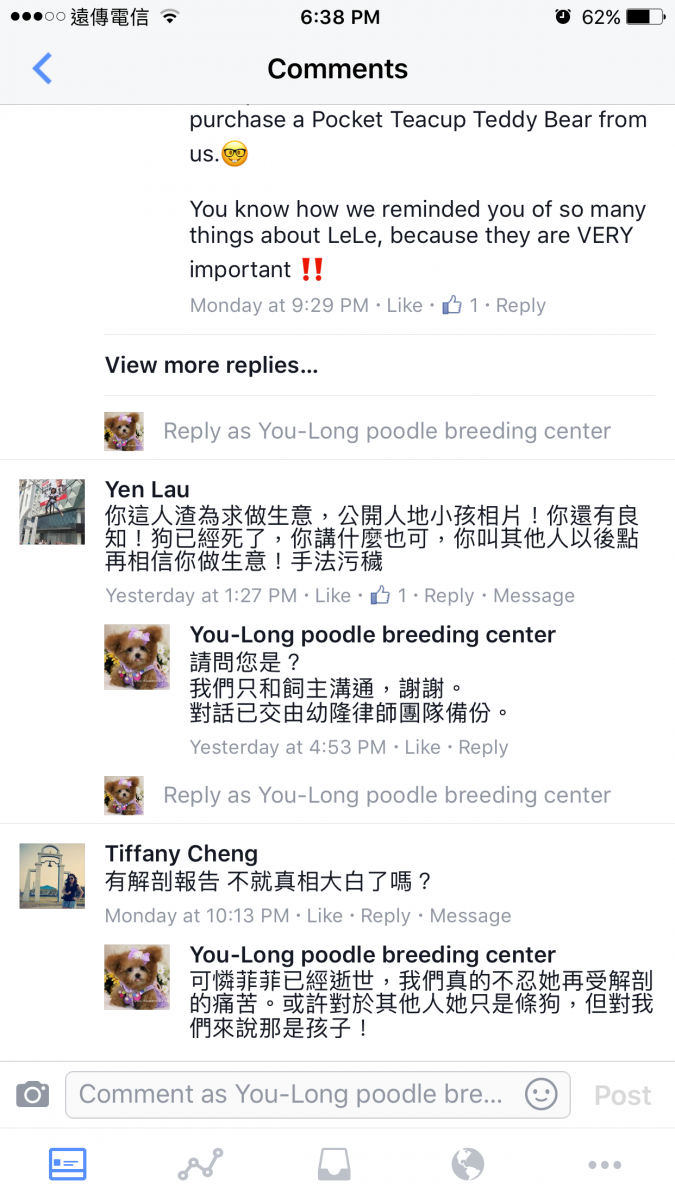Tap Post to submit the comment

point(622,1096)
